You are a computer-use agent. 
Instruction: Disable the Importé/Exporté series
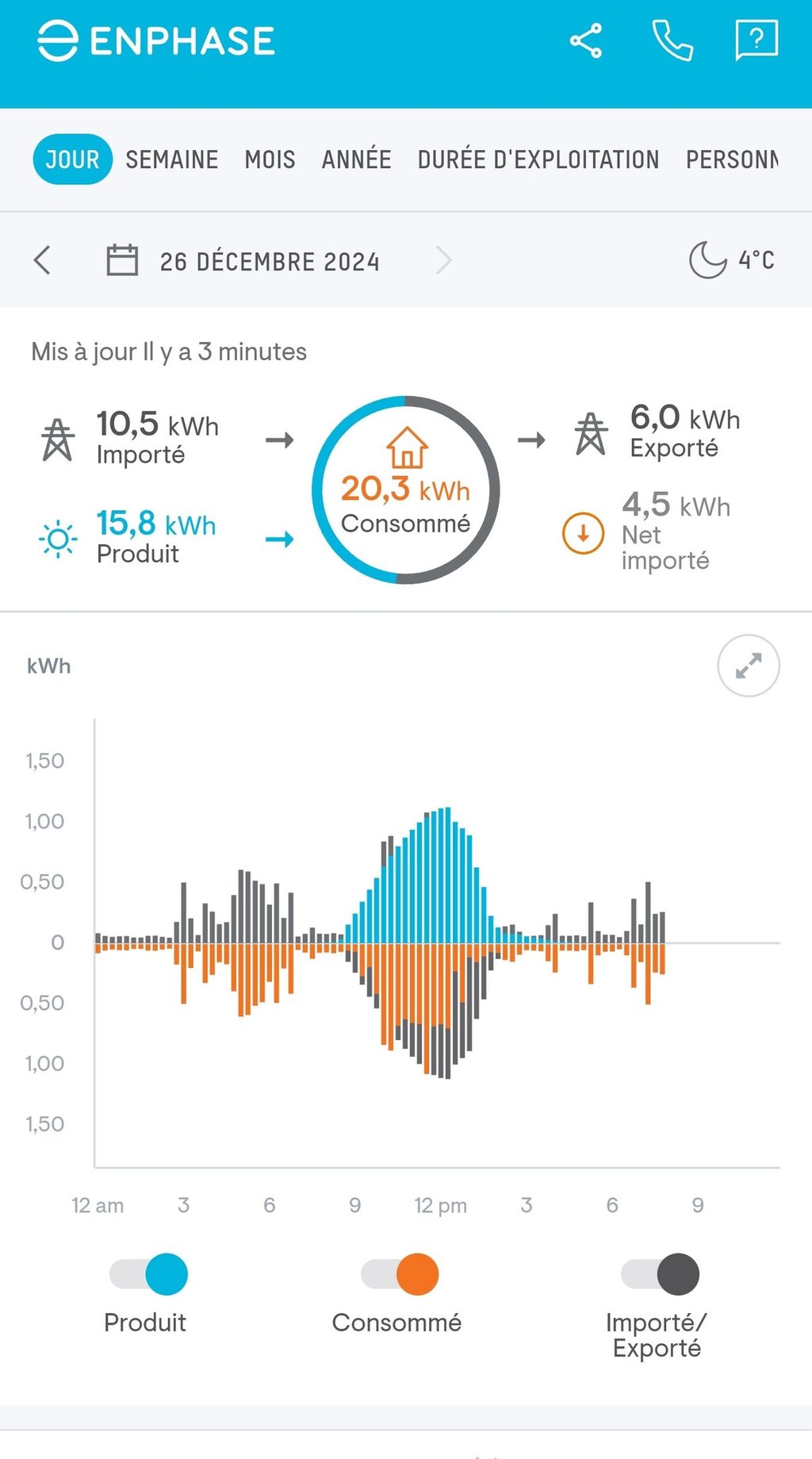(660, 1274)
